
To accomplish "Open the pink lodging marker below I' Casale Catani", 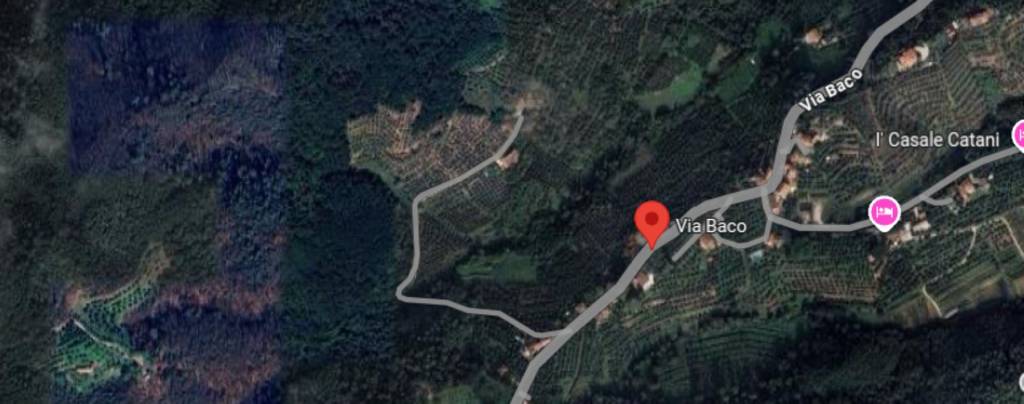I will 884,212.
